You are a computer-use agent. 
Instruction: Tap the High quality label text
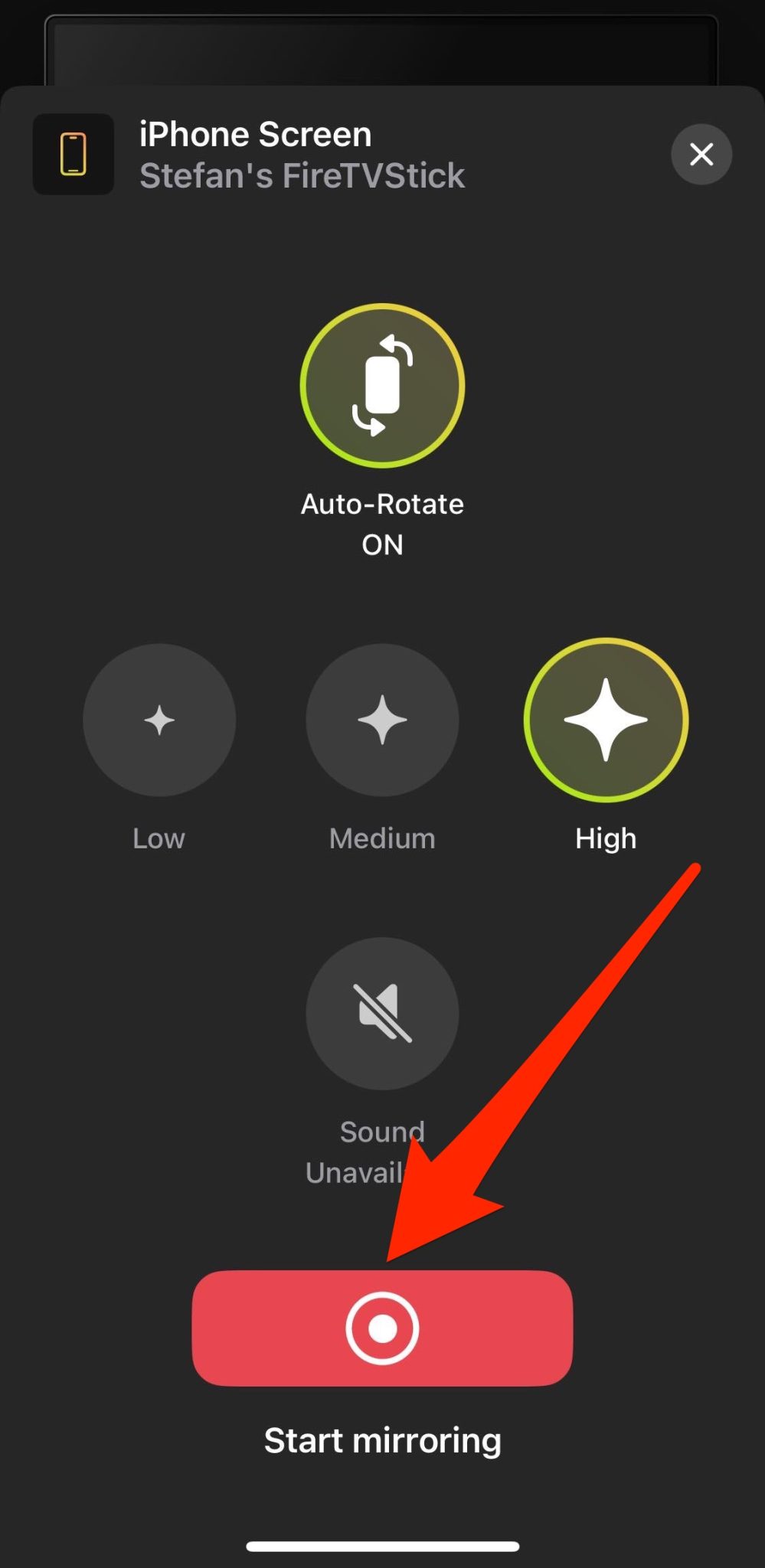click(x=605, y=838)
